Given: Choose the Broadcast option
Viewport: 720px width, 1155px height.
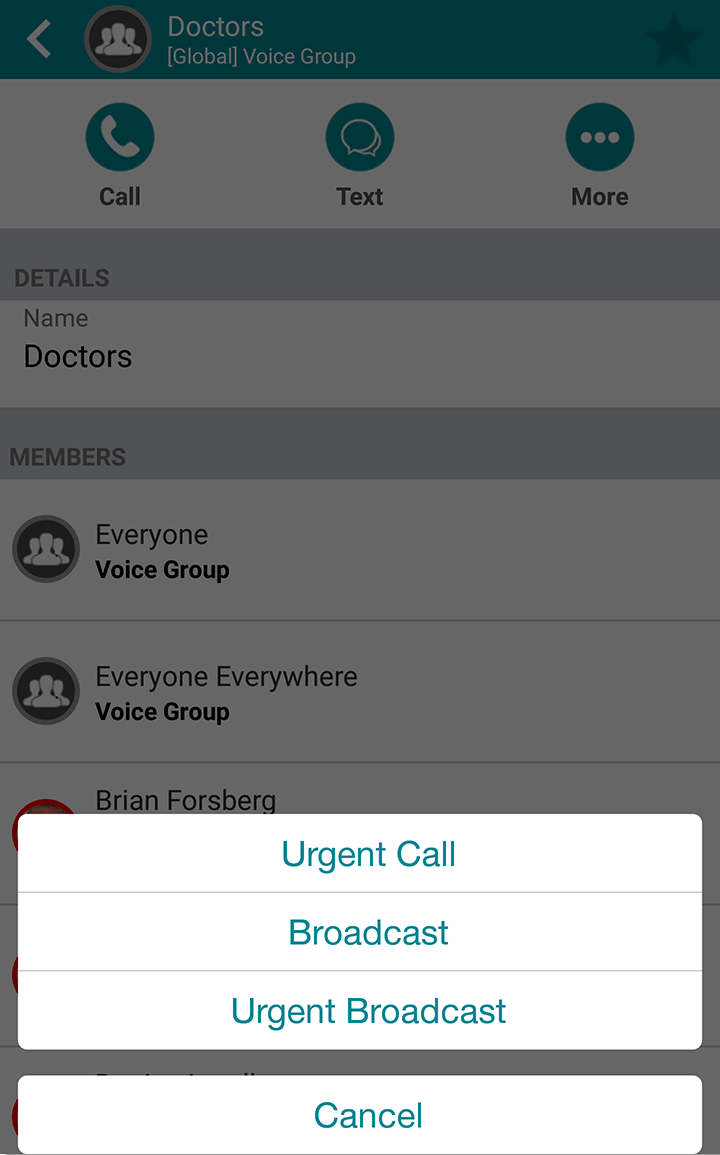Looking at the screenshot, I should click(x=360, y=932).
